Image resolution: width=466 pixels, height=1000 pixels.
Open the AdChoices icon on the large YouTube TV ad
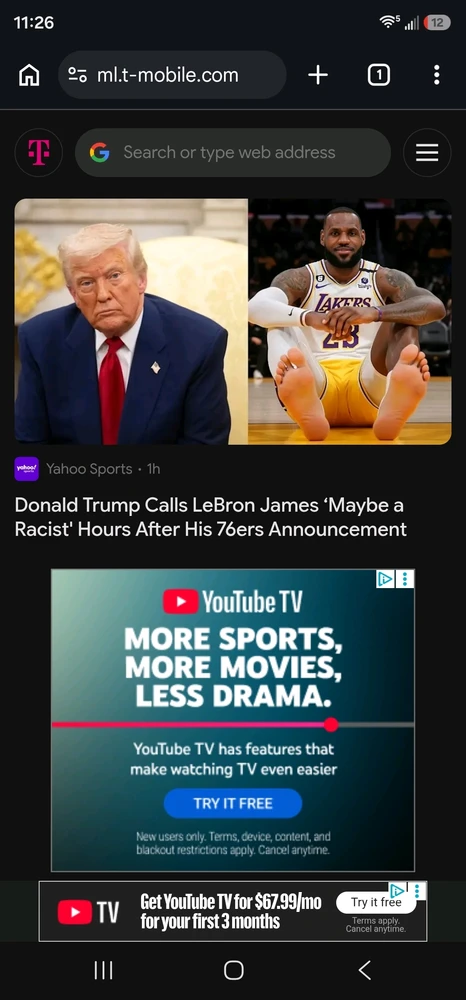(x=386, y=579)
